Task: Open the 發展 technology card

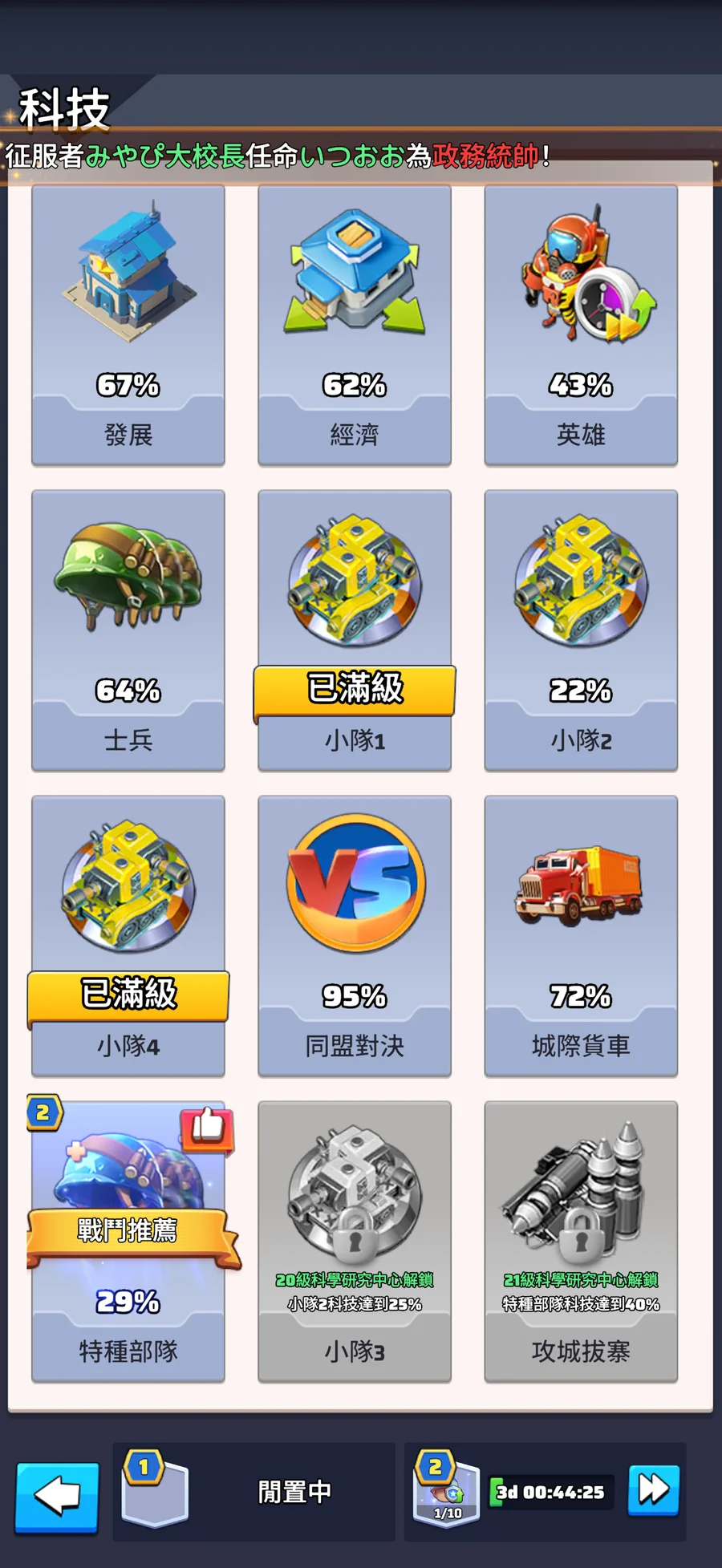Action: pyautogui.click(x=128, y=325)
